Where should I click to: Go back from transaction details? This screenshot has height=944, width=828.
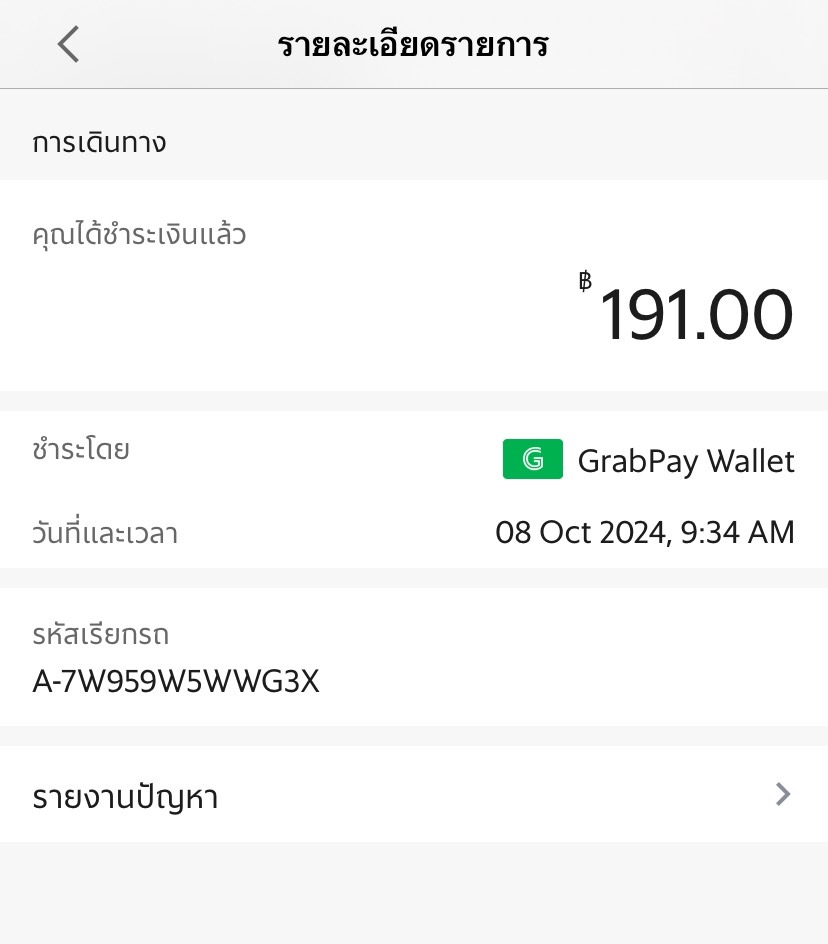pos(68,45)
